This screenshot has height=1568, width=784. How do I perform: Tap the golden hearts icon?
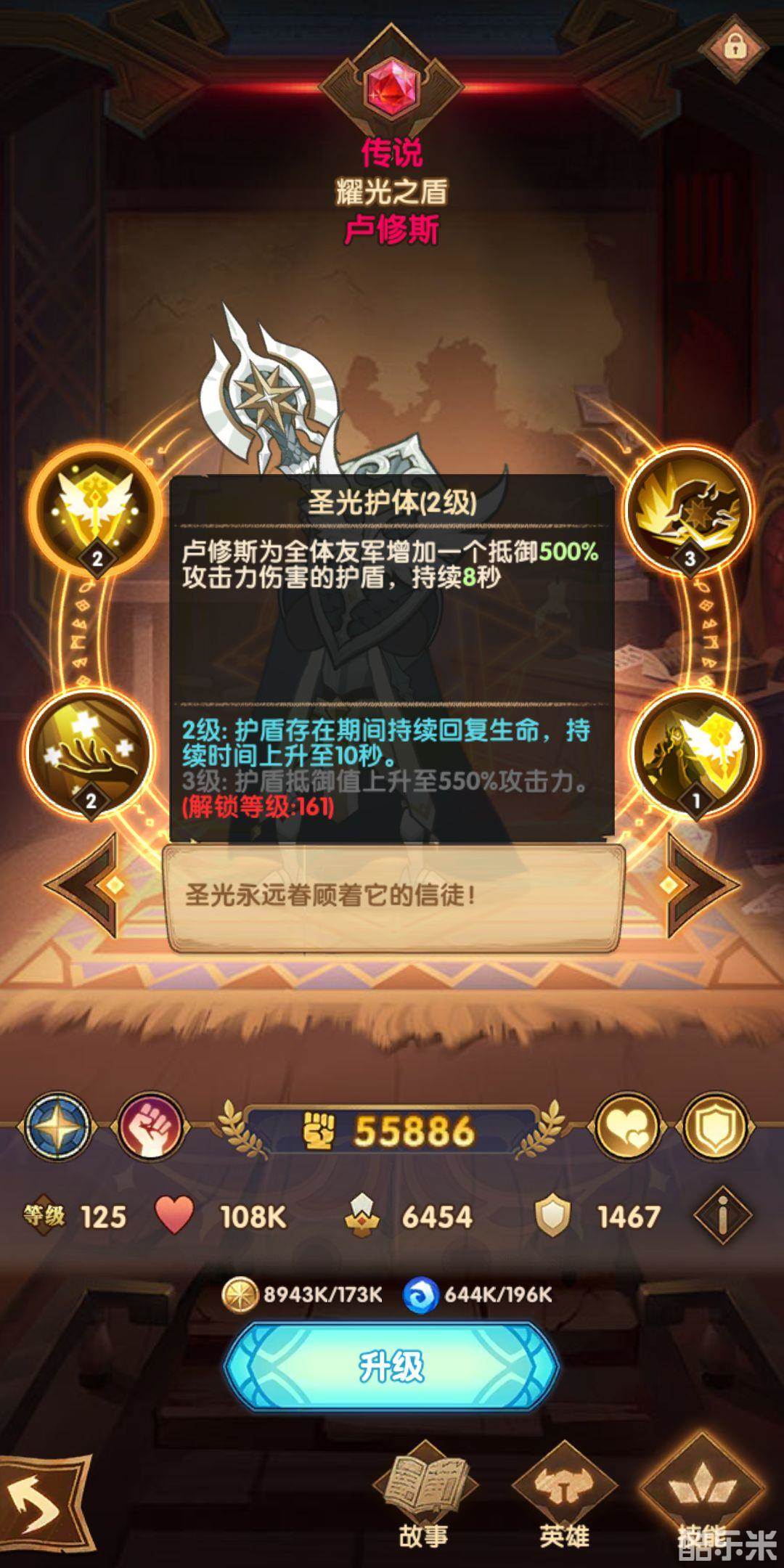[628, 1127]
